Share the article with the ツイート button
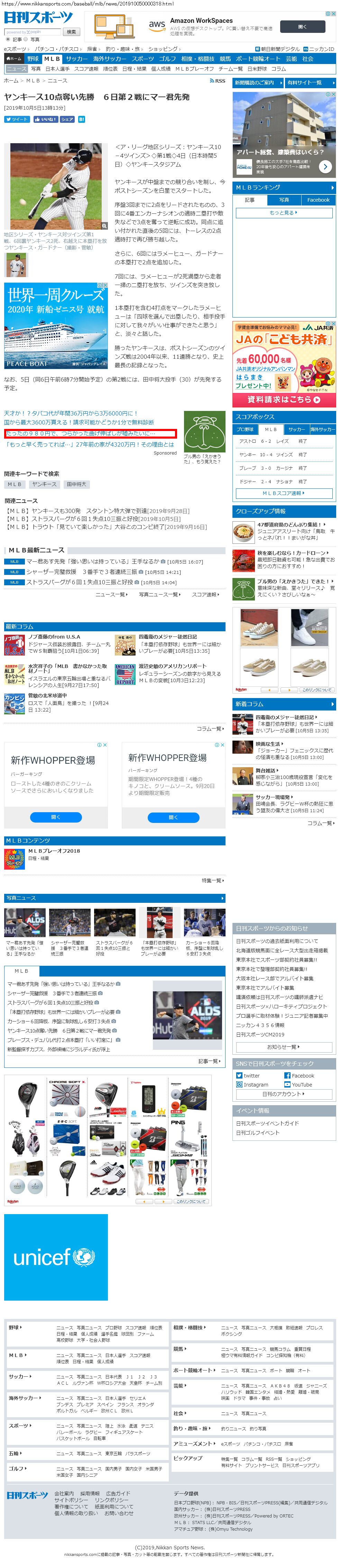Screen dimensions: 340x1568 click(x=17, y=119)
